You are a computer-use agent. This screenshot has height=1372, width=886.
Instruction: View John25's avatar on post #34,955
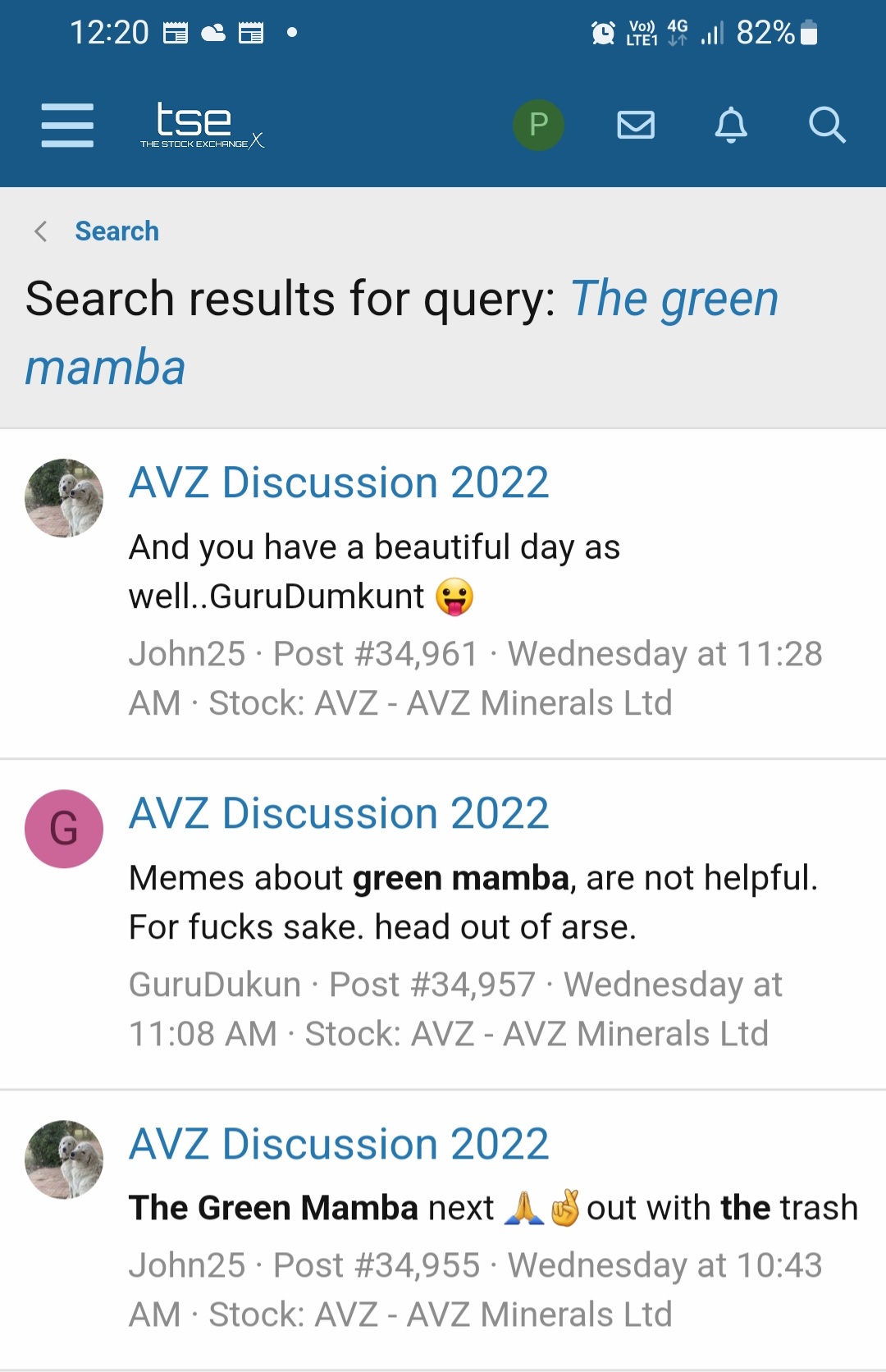[64, 1159]
